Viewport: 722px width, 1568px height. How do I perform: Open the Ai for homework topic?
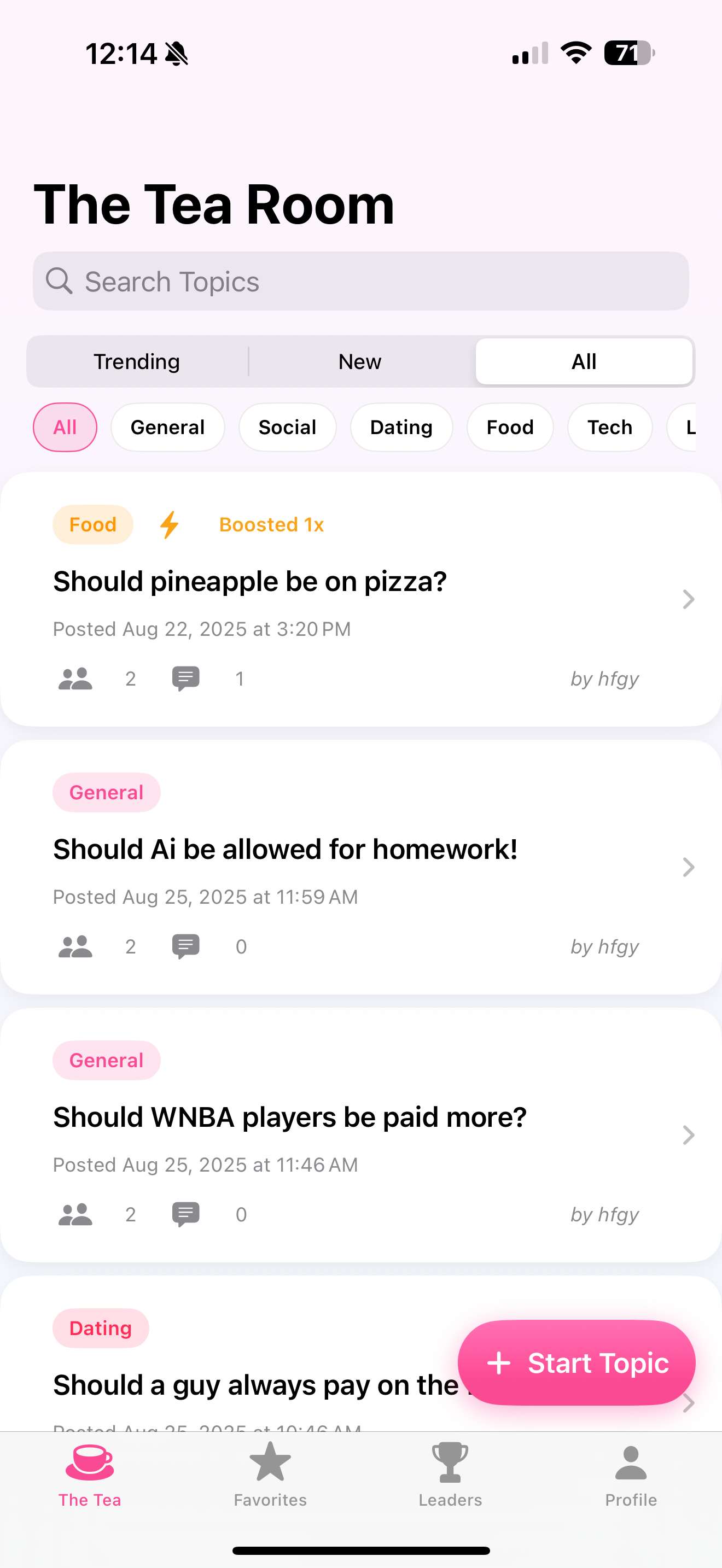click(360, 867)
